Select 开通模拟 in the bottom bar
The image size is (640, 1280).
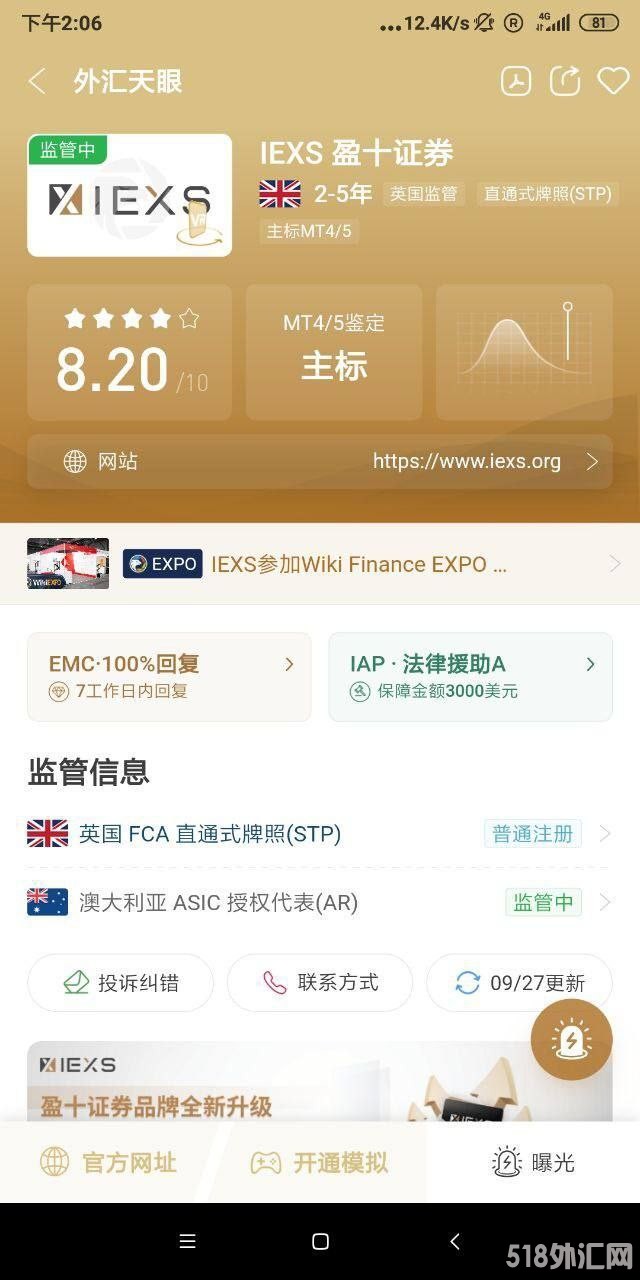point(319,1162)
